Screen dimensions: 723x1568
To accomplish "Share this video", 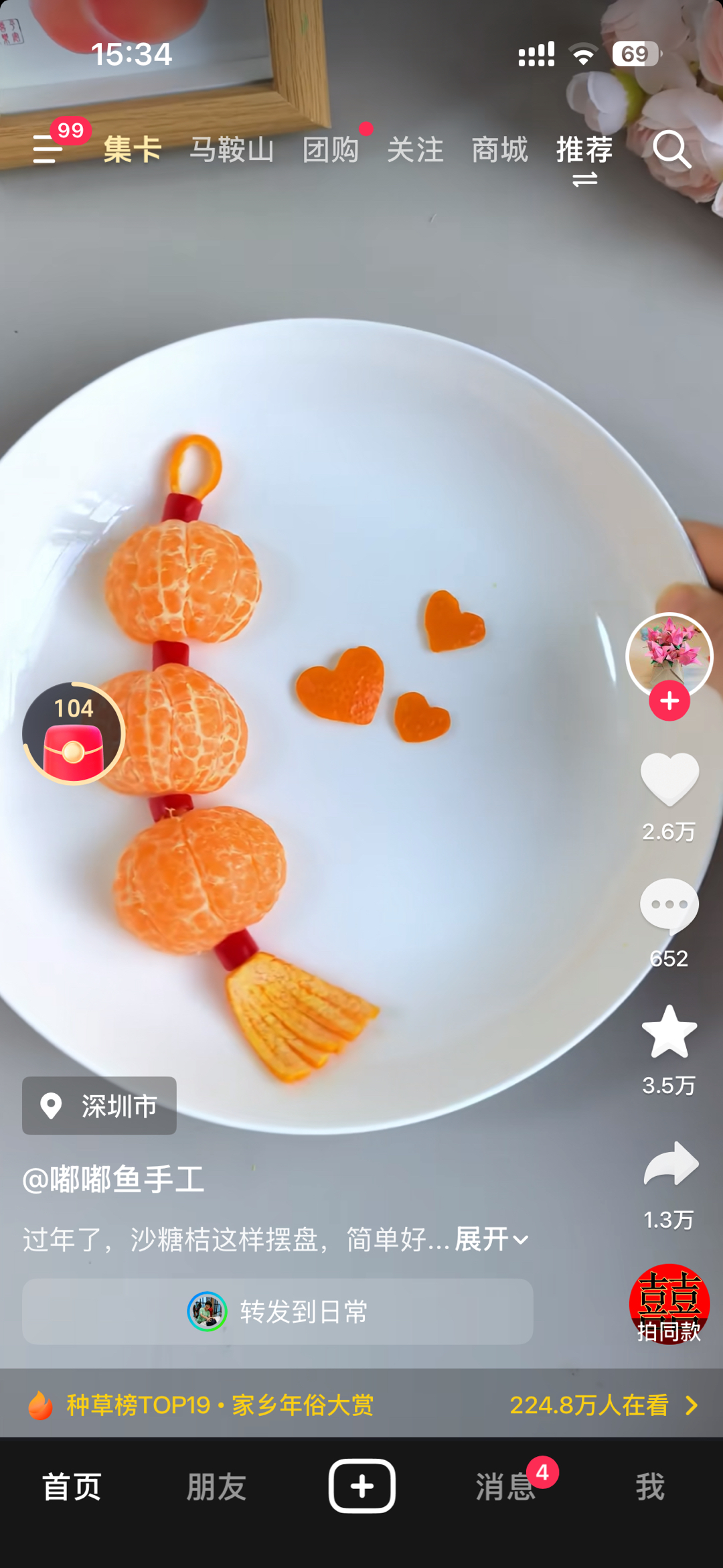I will coord(669,1165).
